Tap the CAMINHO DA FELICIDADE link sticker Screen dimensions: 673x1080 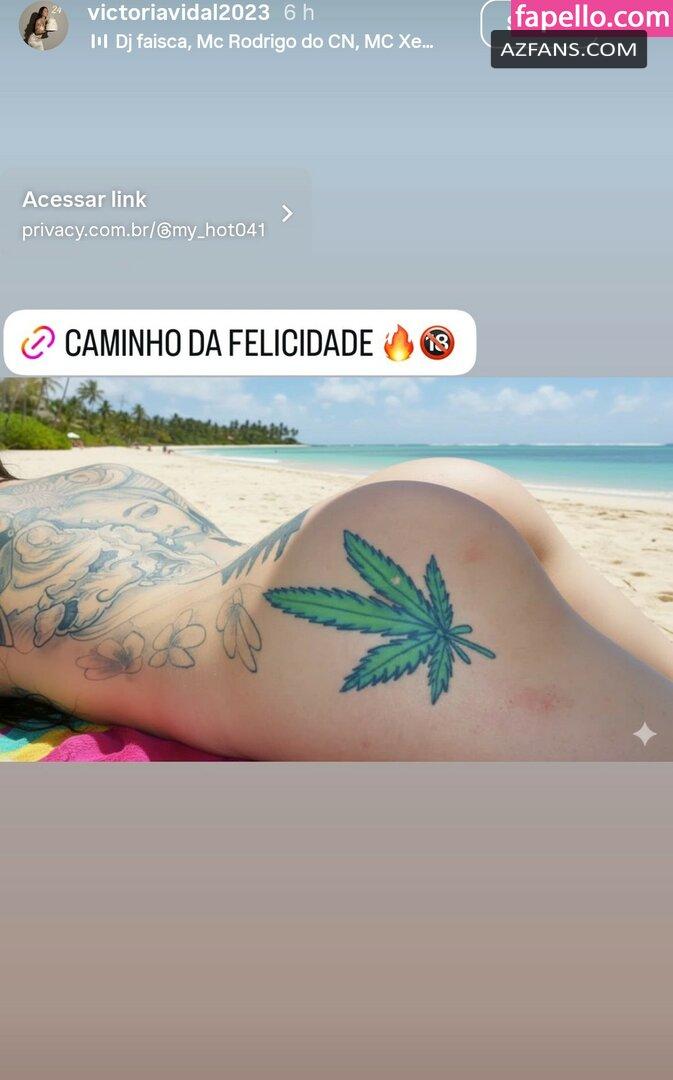click(x=239, y=343)
